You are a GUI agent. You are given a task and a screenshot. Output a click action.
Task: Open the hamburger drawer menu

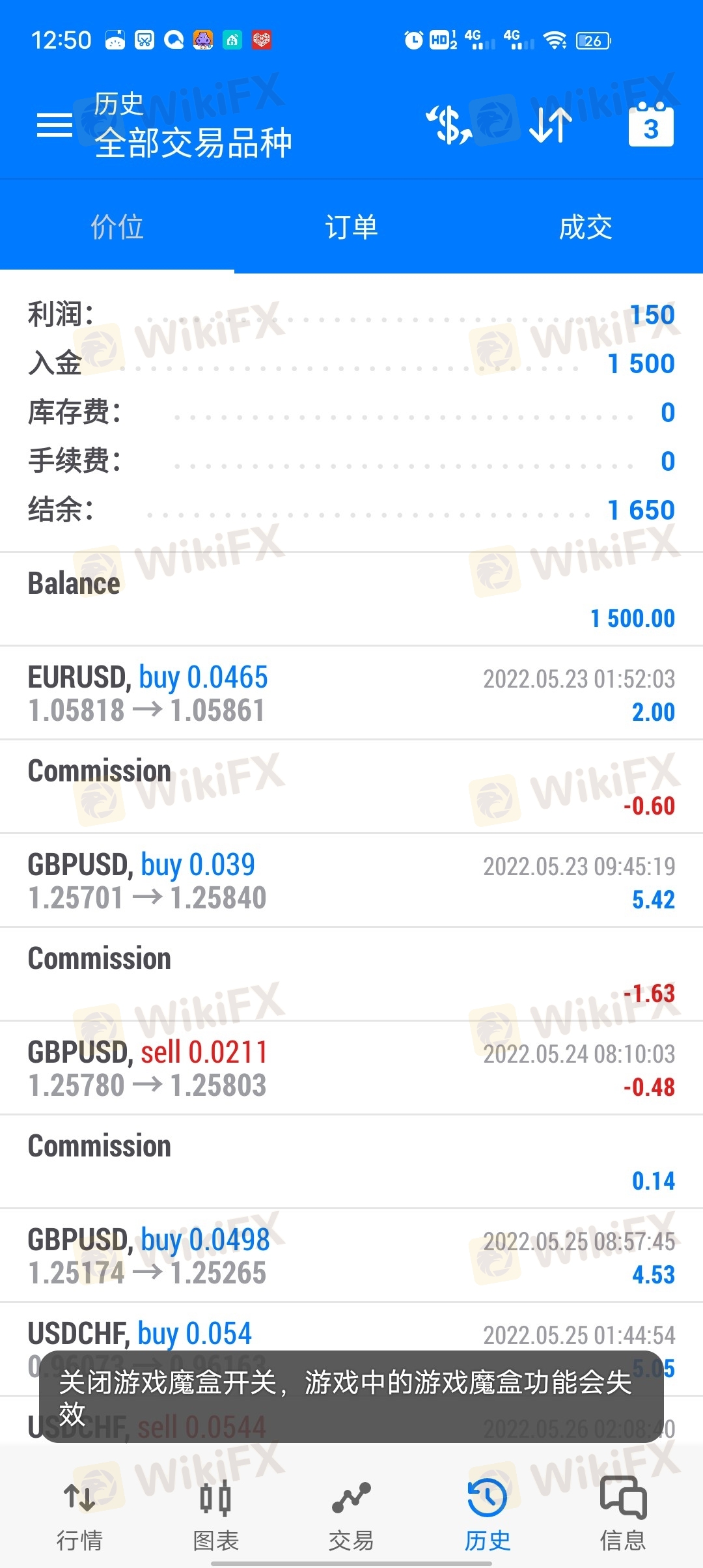pos(55,125)
